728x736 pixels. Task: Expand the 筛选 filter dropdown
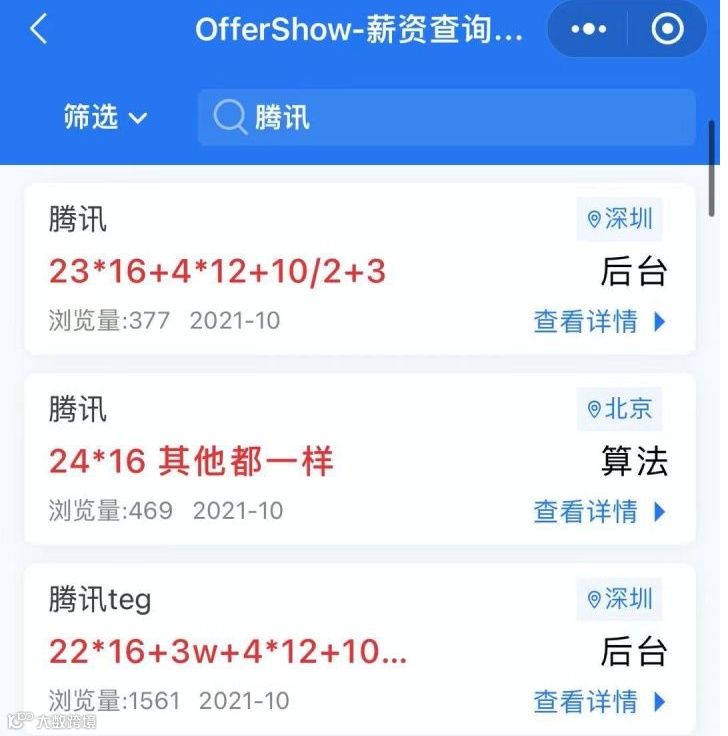pyautogui.click(x=106, y=117)
